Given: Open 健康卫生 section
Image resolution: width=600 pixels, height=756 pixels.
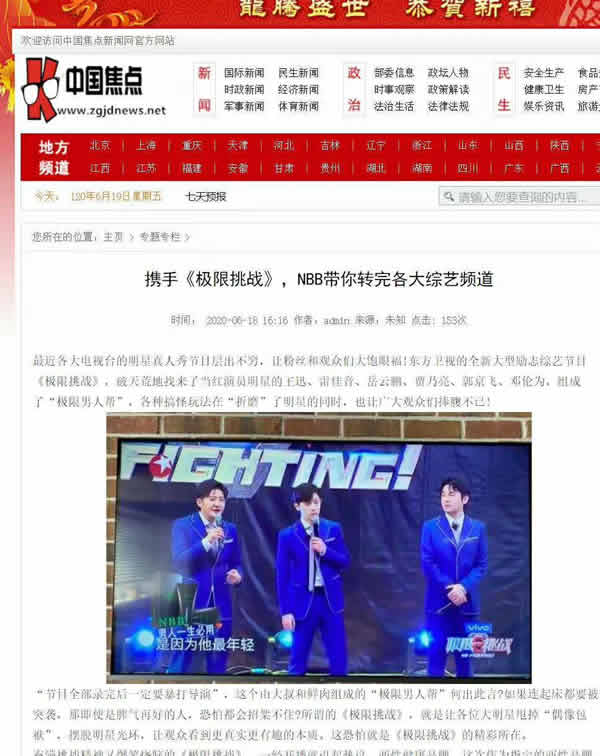Looking at the screenshot, I should (544, 89).
